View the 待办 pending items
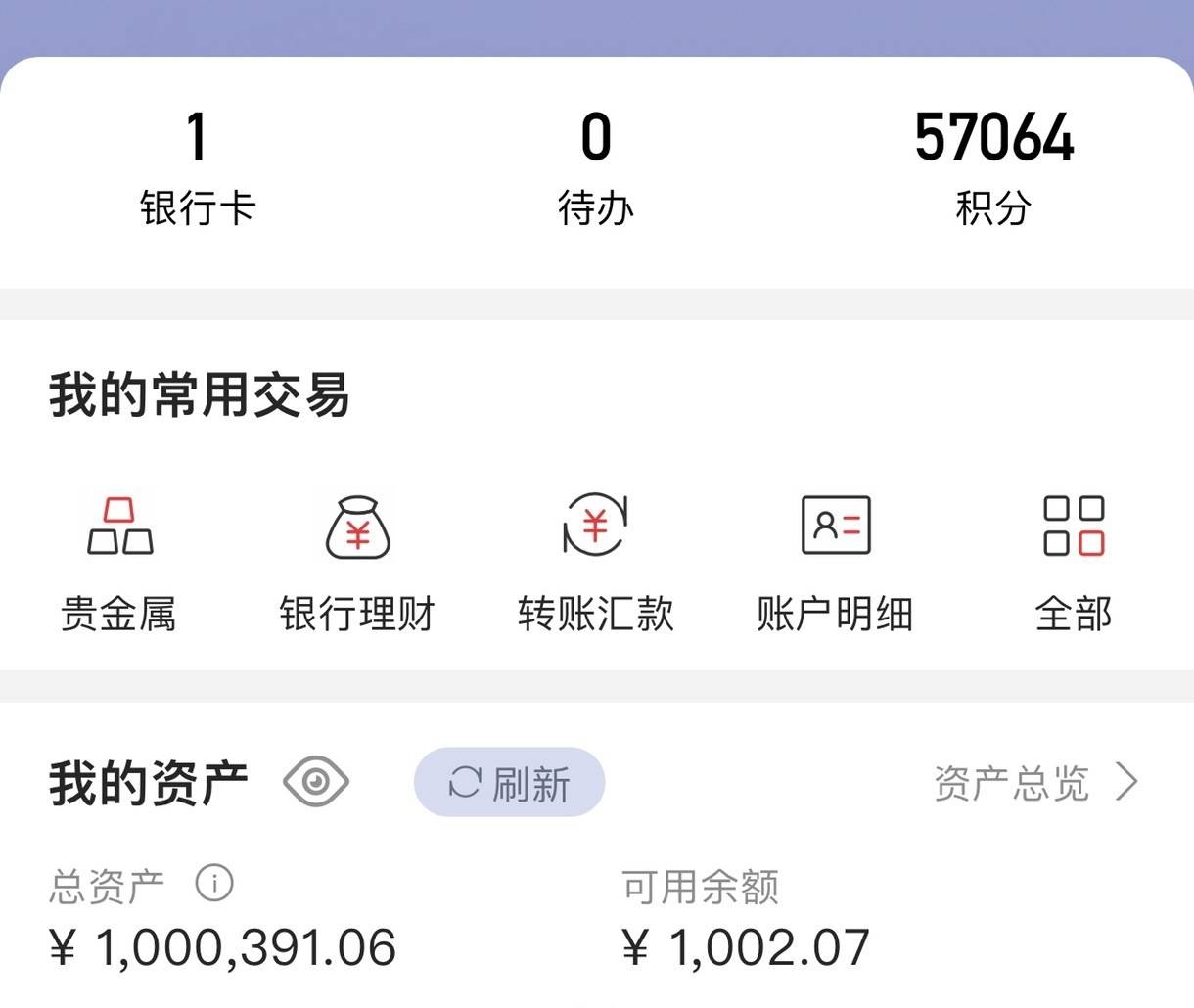 click(595, 168)
